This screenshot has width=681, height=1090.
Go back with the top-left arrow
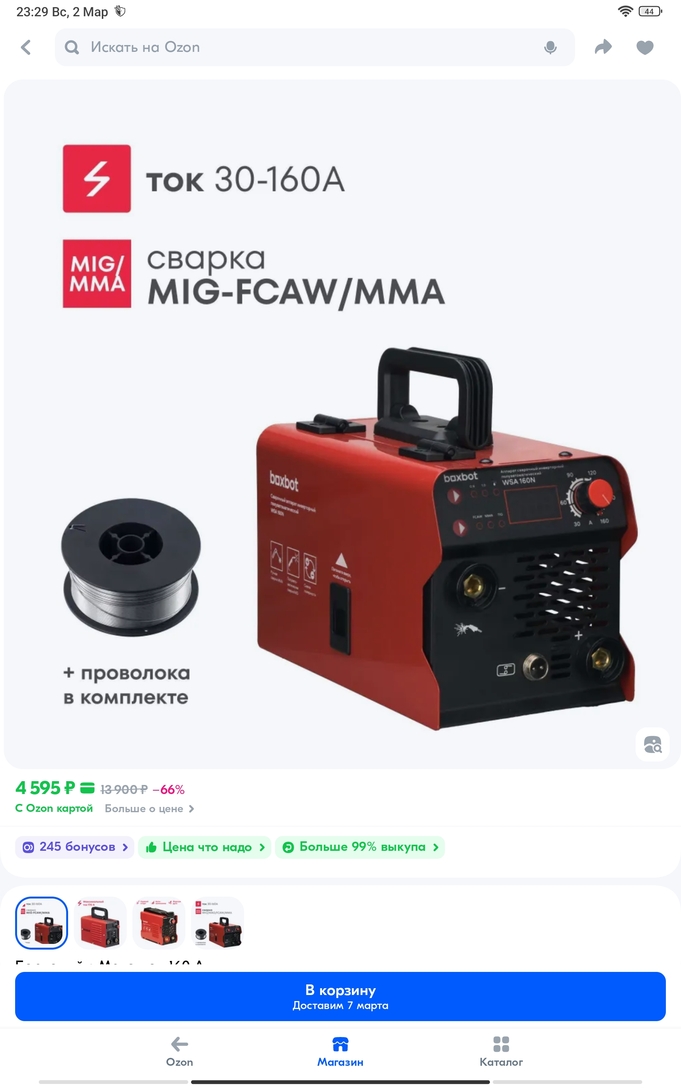point(26,47)
